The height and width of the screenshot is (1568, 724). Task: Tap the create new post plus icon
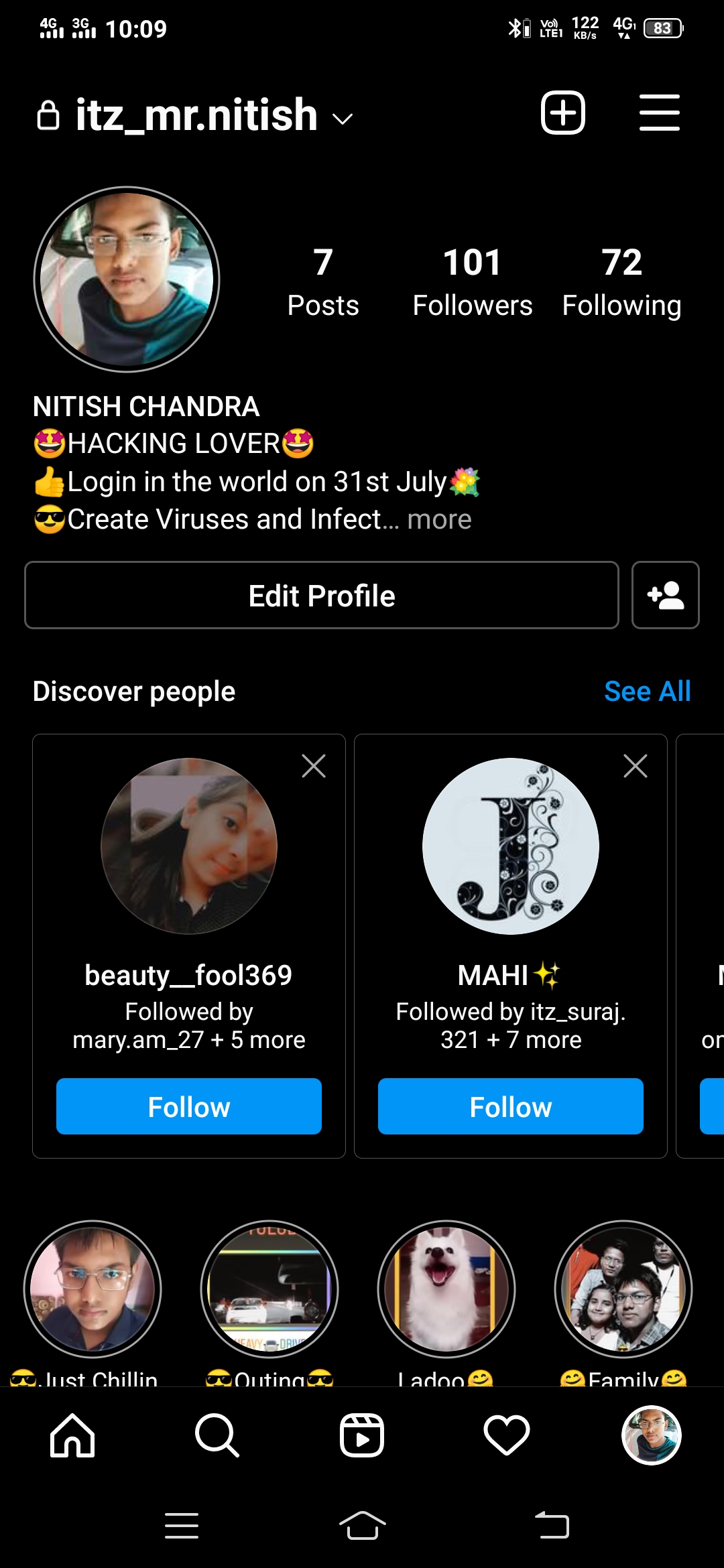click(x=562, y=113)
